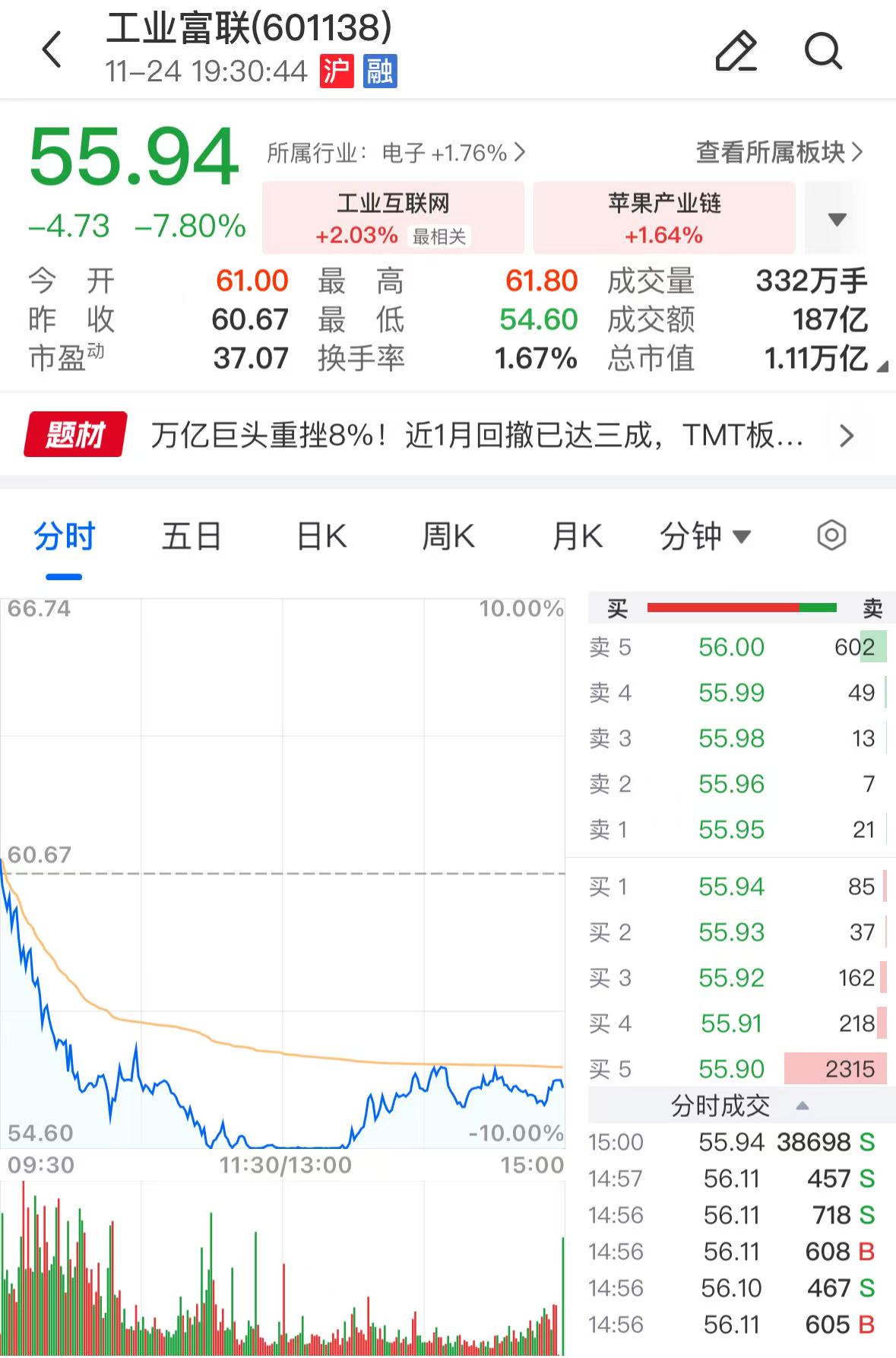Open the 苹果产业链 sector chip
Screen dimensions: 896x1358
pyautogui.click(x=663, y=217)
